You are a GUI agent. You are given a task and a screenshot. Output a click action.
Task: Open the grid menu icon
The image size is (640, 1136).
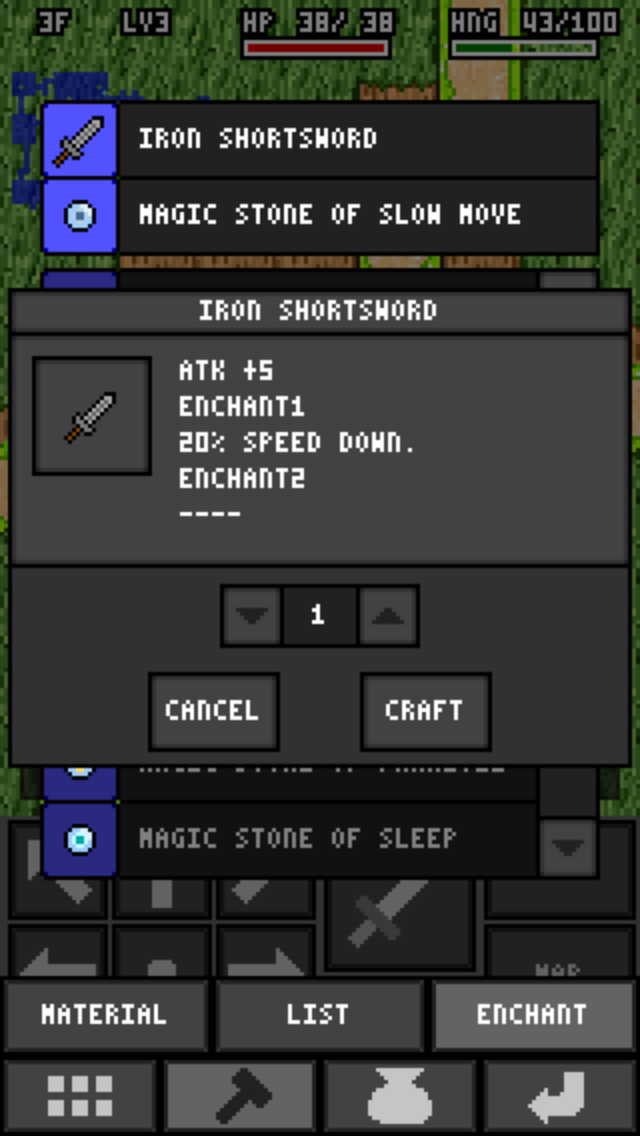(x=80, y=1097)
